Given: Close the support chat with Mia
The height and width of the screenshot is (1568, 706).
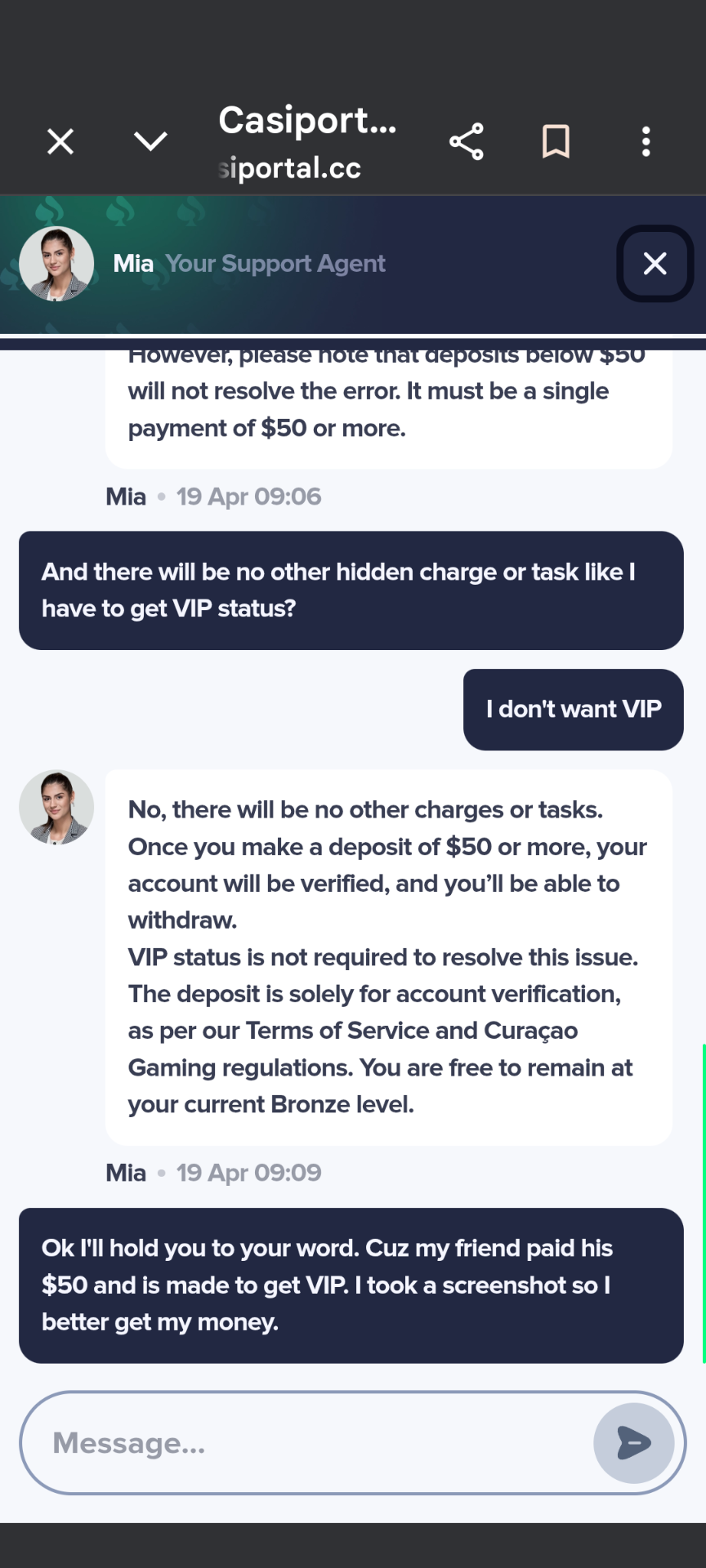Looking at the screenshot, I should click(655, 264).
